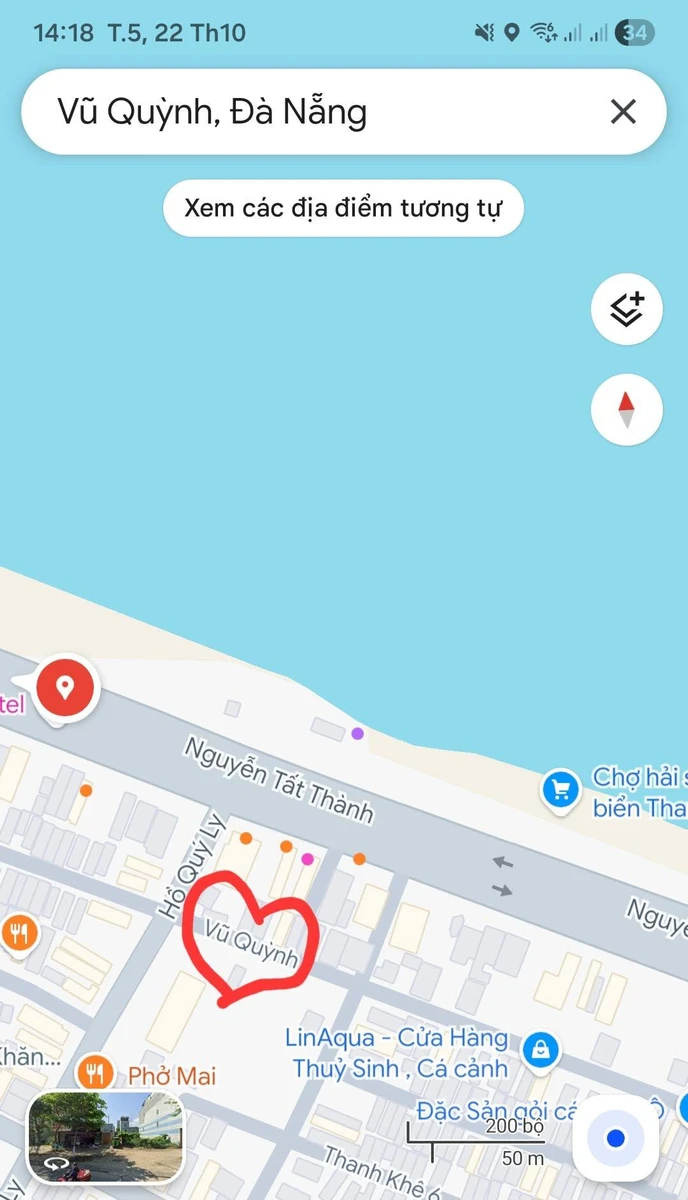Viewport: 688px width, 1200px height.
Task: Center map on my current location
Action: point(615,1138)
